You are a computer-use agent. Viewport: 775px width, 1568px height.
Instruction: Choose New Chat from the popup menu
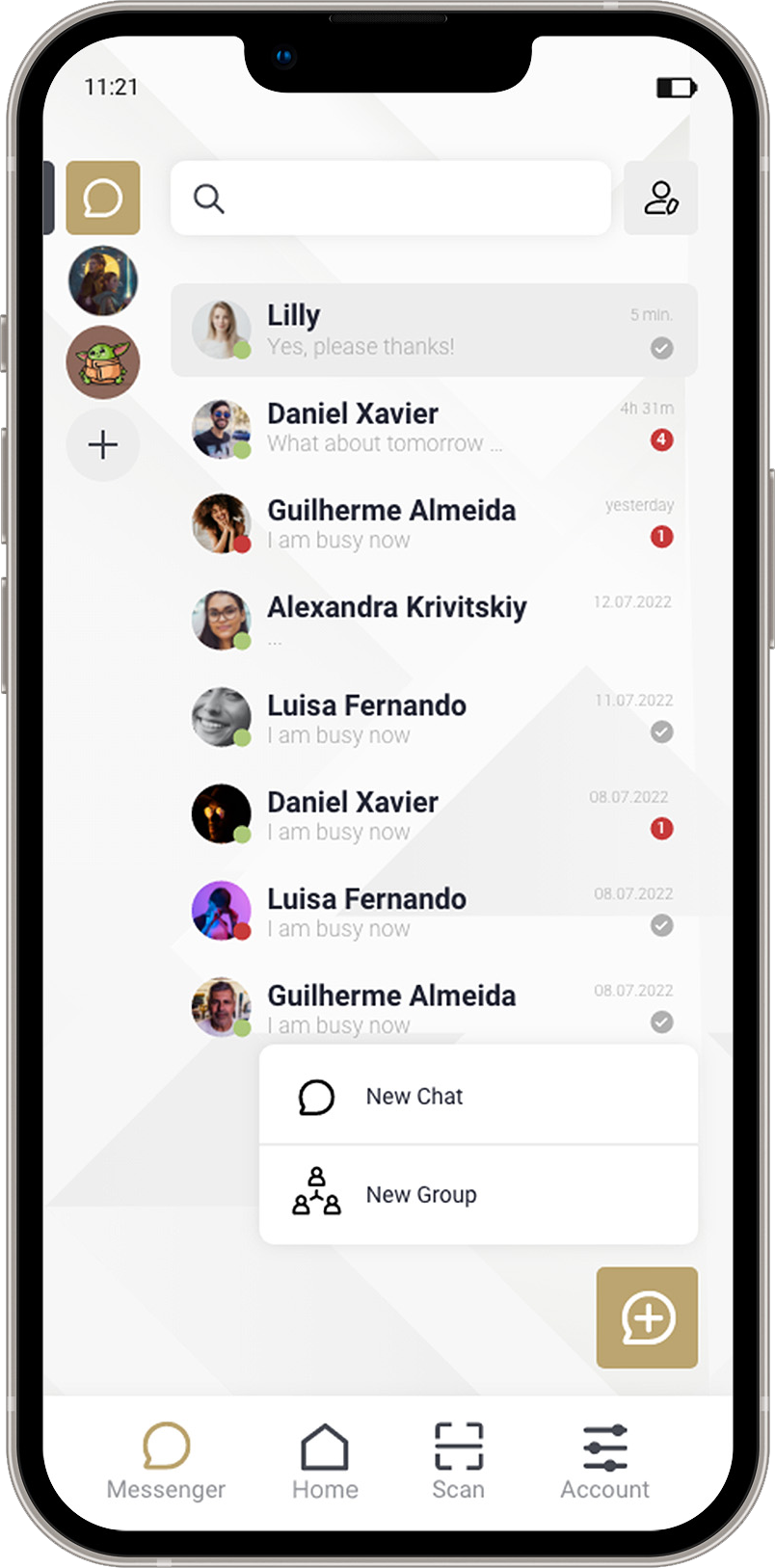tap(478, 1096)
